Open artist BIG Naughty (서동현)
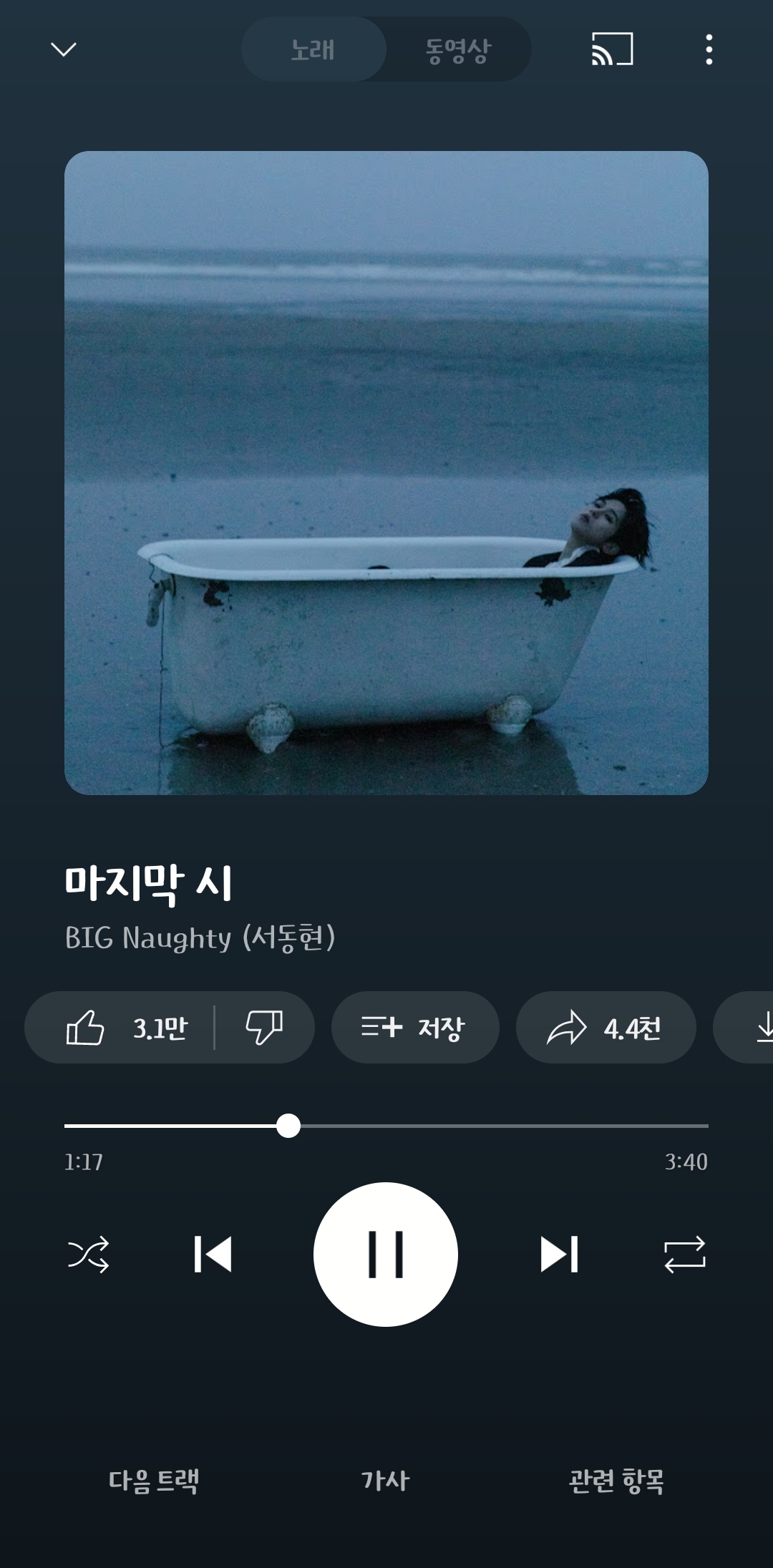Screen dimensions: 773x1568 200,938
